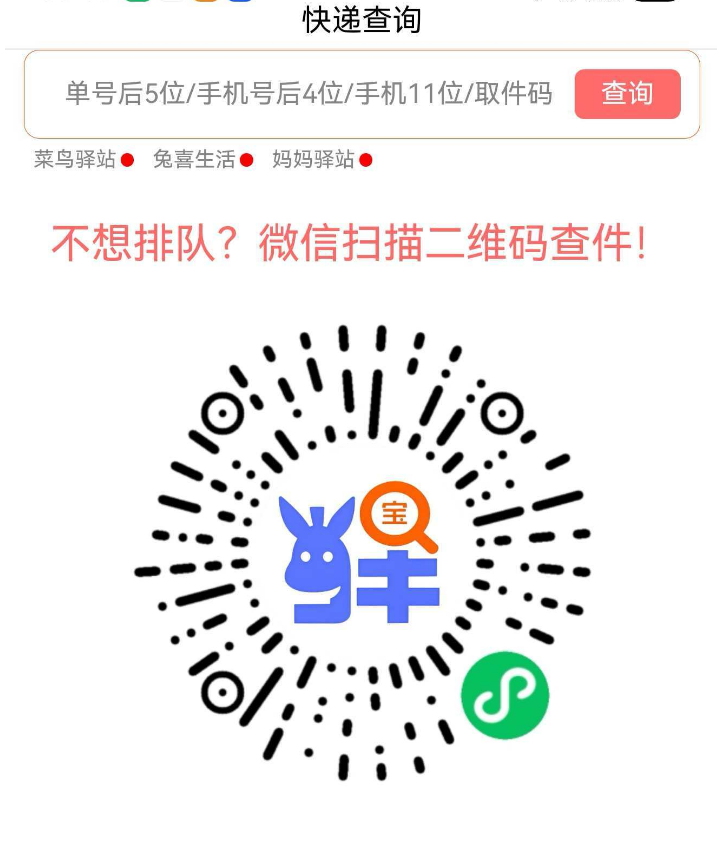This screenshot has height=843, width=726.
Task: Tap the red 查询 button
Action: (x=627, y=94)
